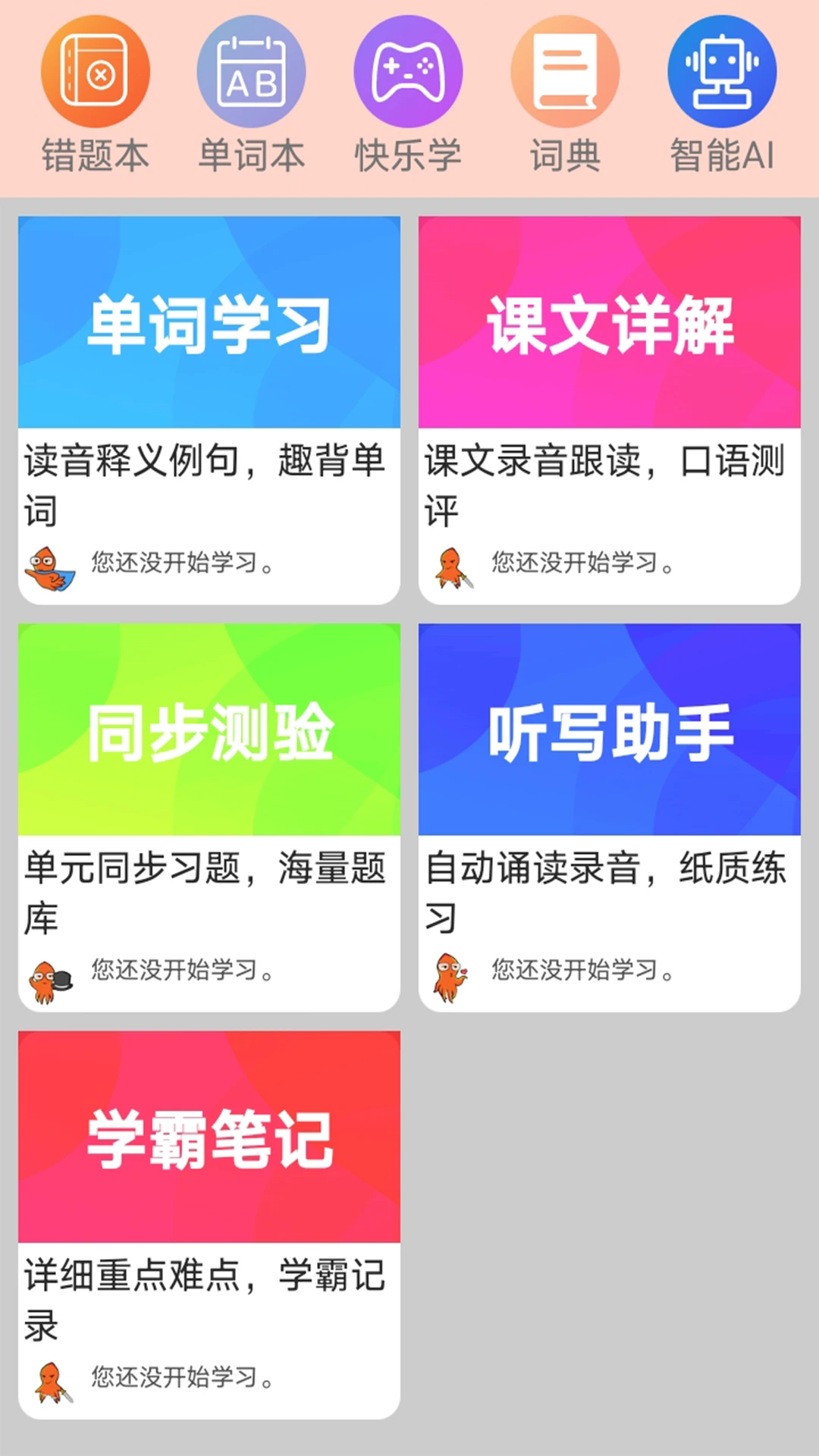Click the octopus mascot on 课文详解 card

pos(453,565)
